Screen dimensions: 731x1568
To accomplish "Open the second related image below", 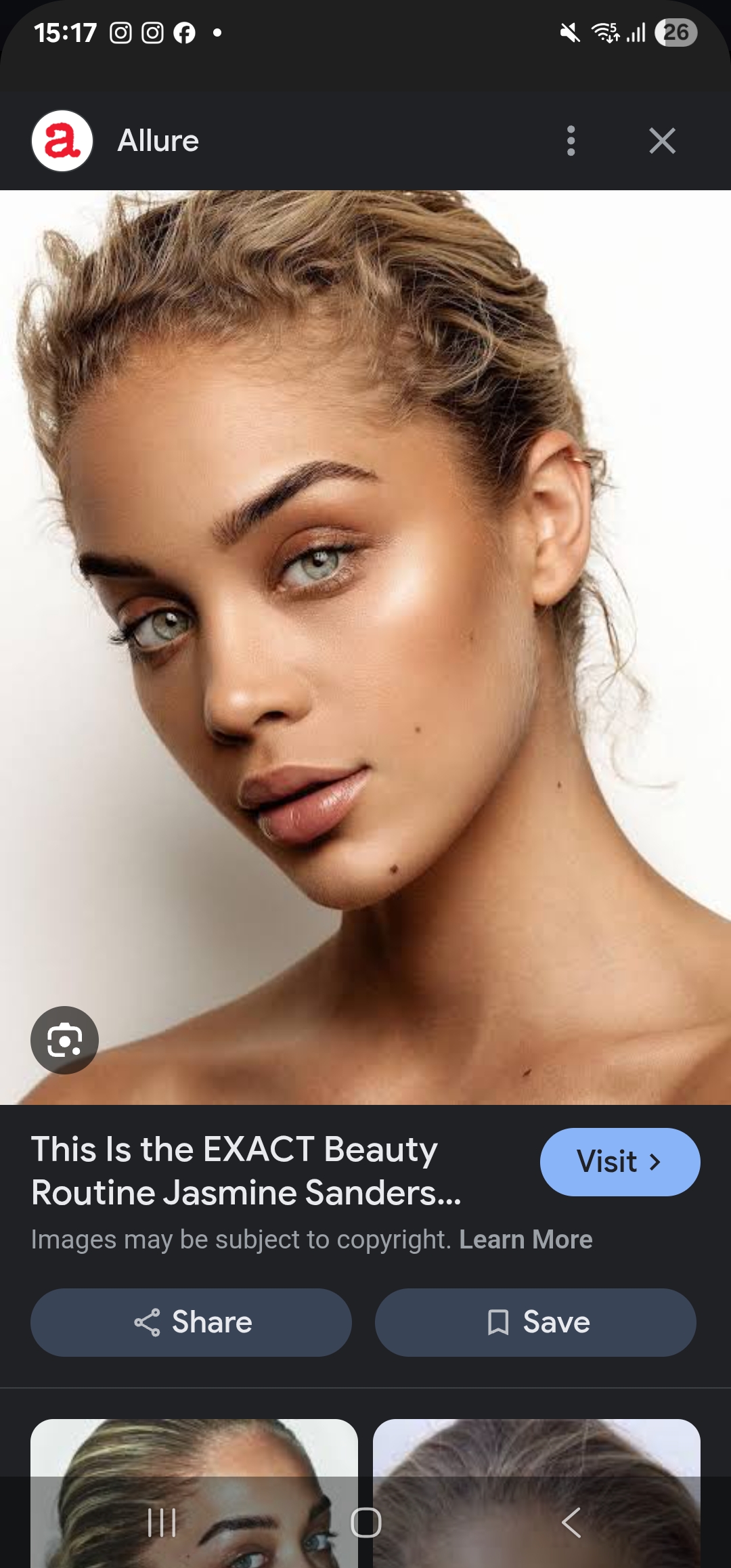I will click(x=537, y=1494).
